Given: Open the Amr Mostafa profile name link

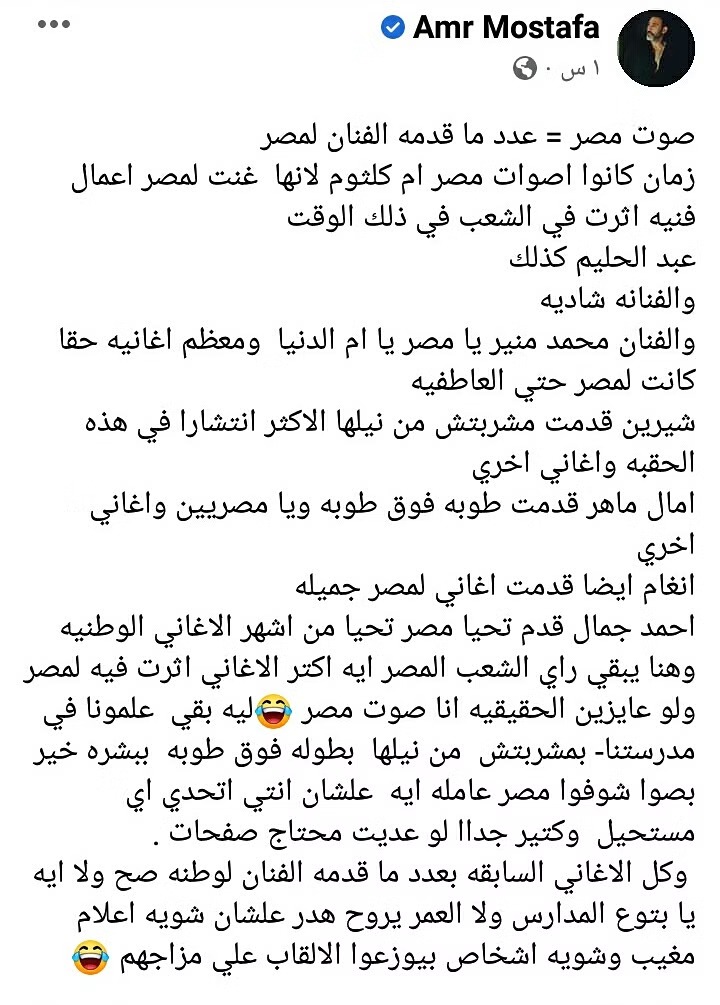Looking at the screenshot, I should pyautogui.click(x=506, y=28).
